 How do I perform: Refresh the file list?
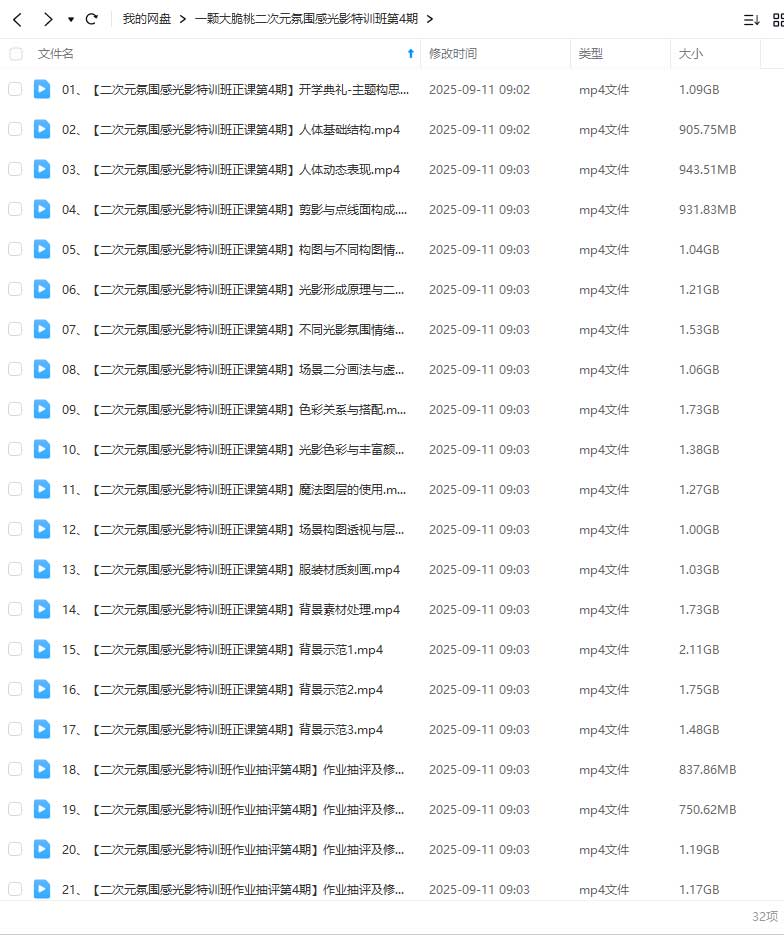[x=92, y=19]
